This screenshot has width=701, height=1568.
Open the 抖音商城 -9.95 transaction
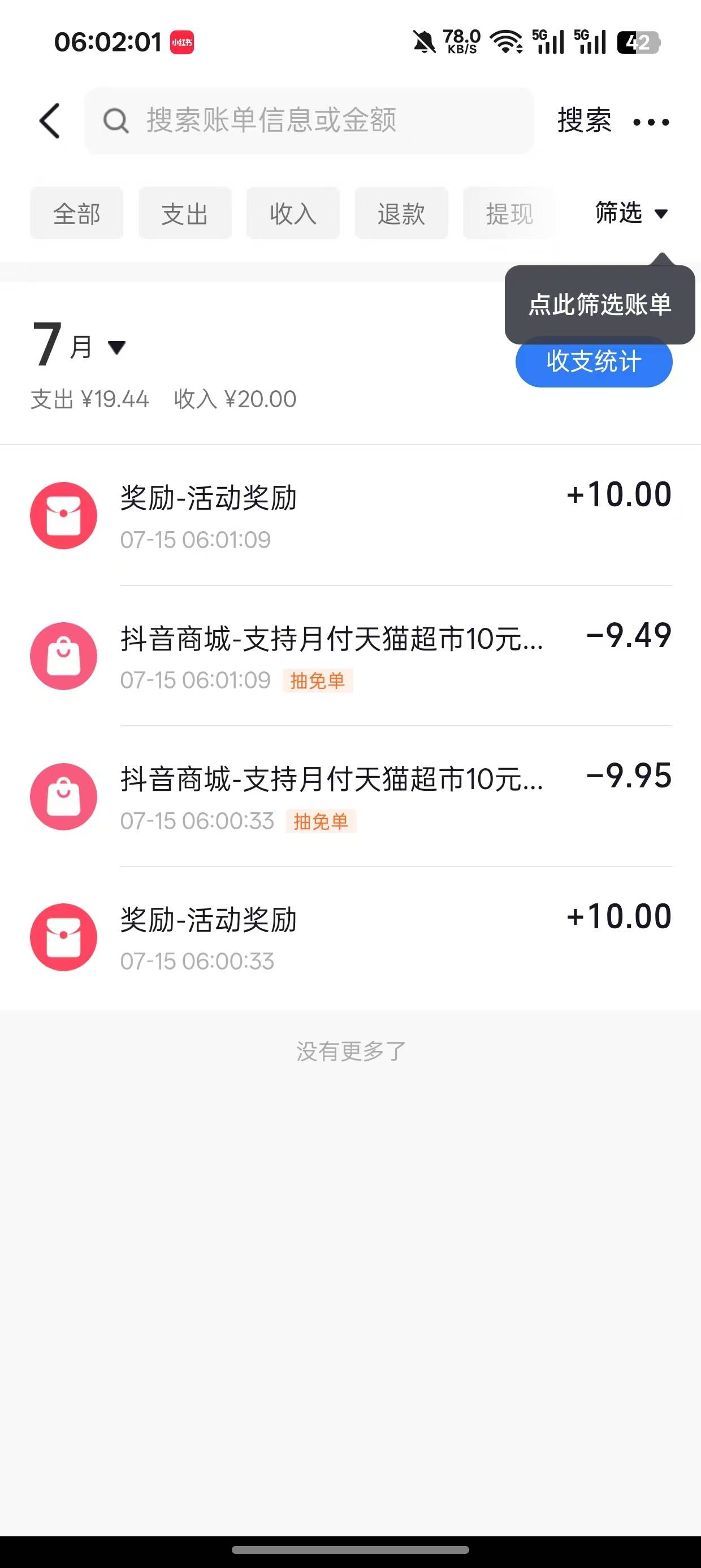[x=350, y=797]
